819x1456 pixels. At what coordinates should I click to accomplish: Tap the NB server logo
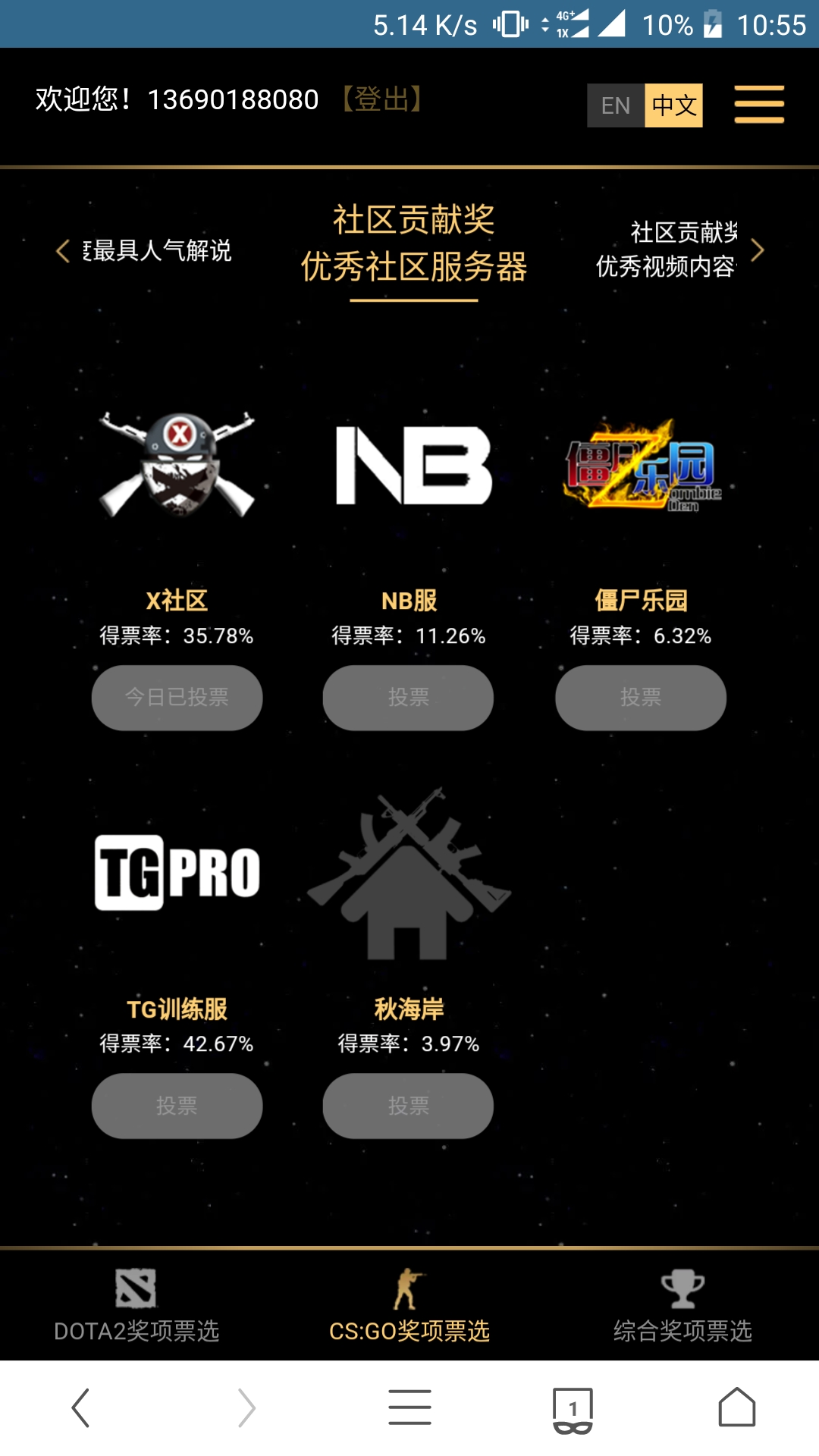point(409,465)
